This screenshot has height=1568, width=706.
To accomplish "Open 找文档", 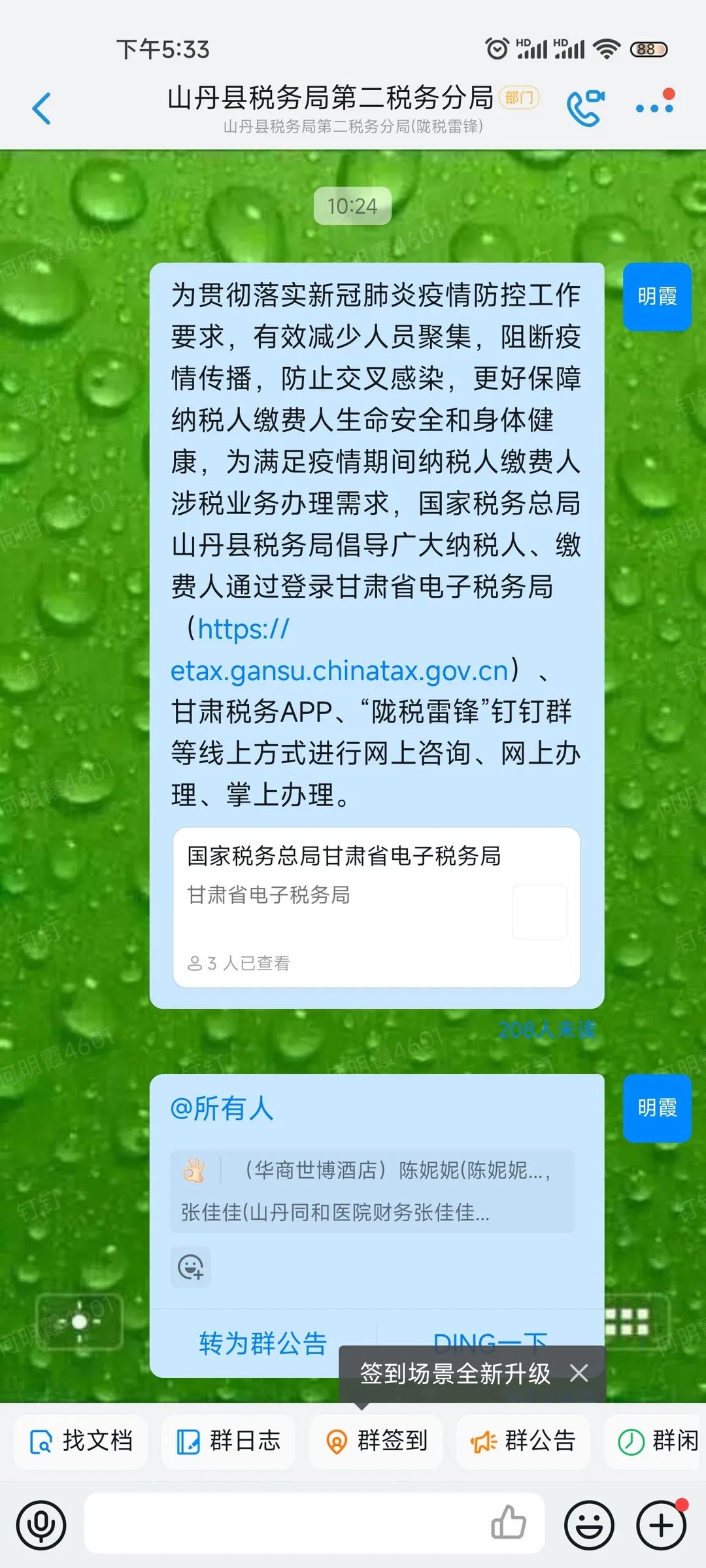I will tap(81, 1441).
